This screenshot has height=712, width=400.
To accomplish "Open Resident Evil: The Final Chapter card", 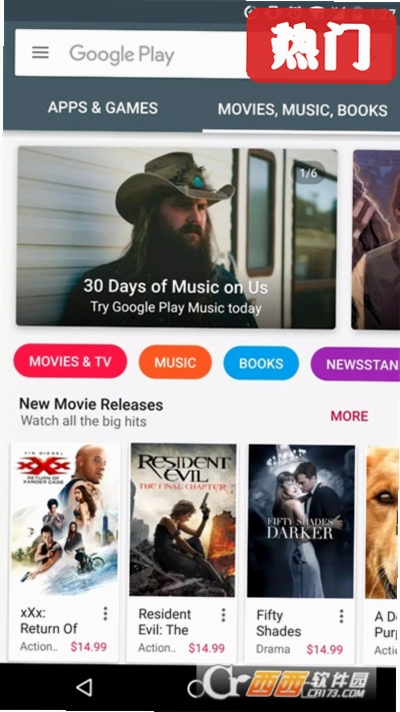I will (x=182, y=552).
